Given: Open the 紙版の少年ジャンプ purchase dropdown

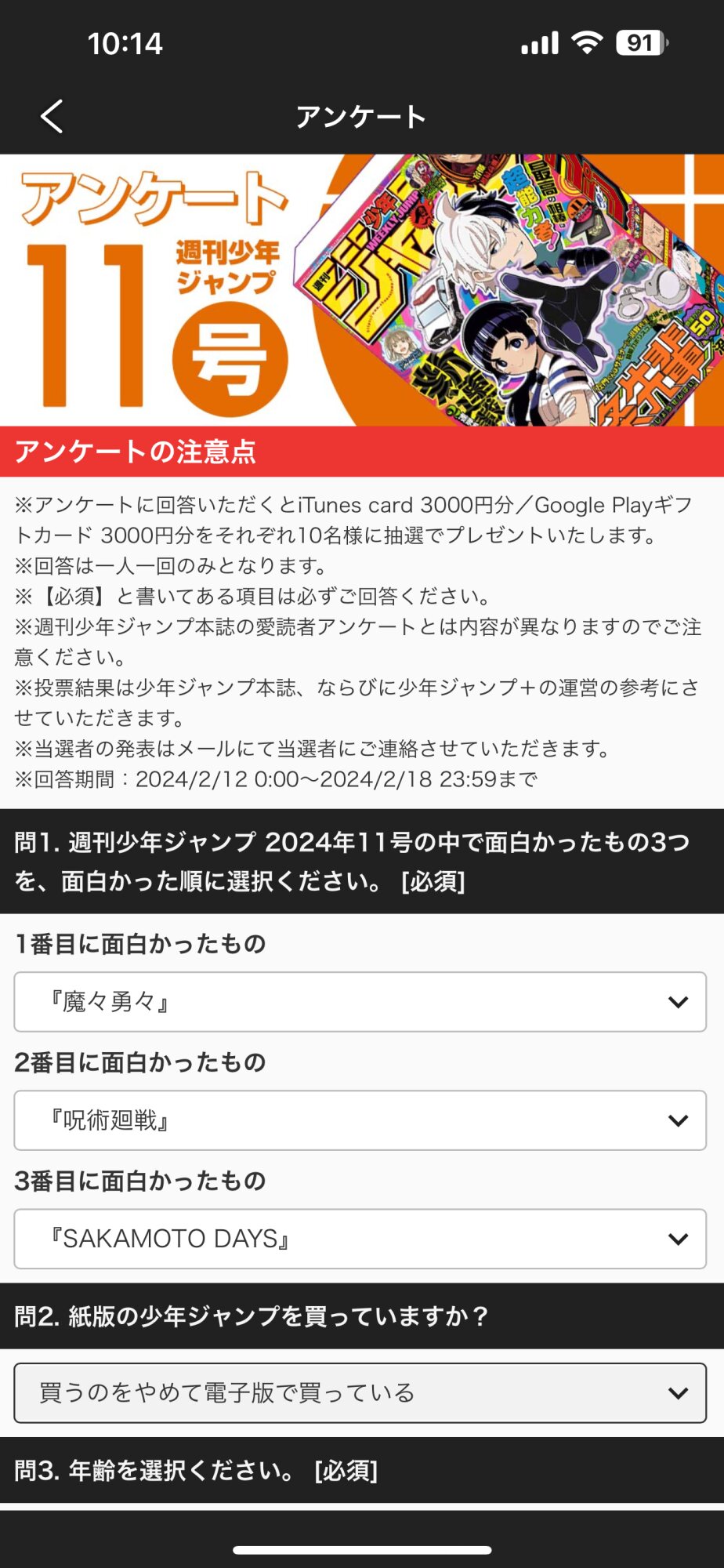Looking at the screenshot, I should (x=360, y=1393).
